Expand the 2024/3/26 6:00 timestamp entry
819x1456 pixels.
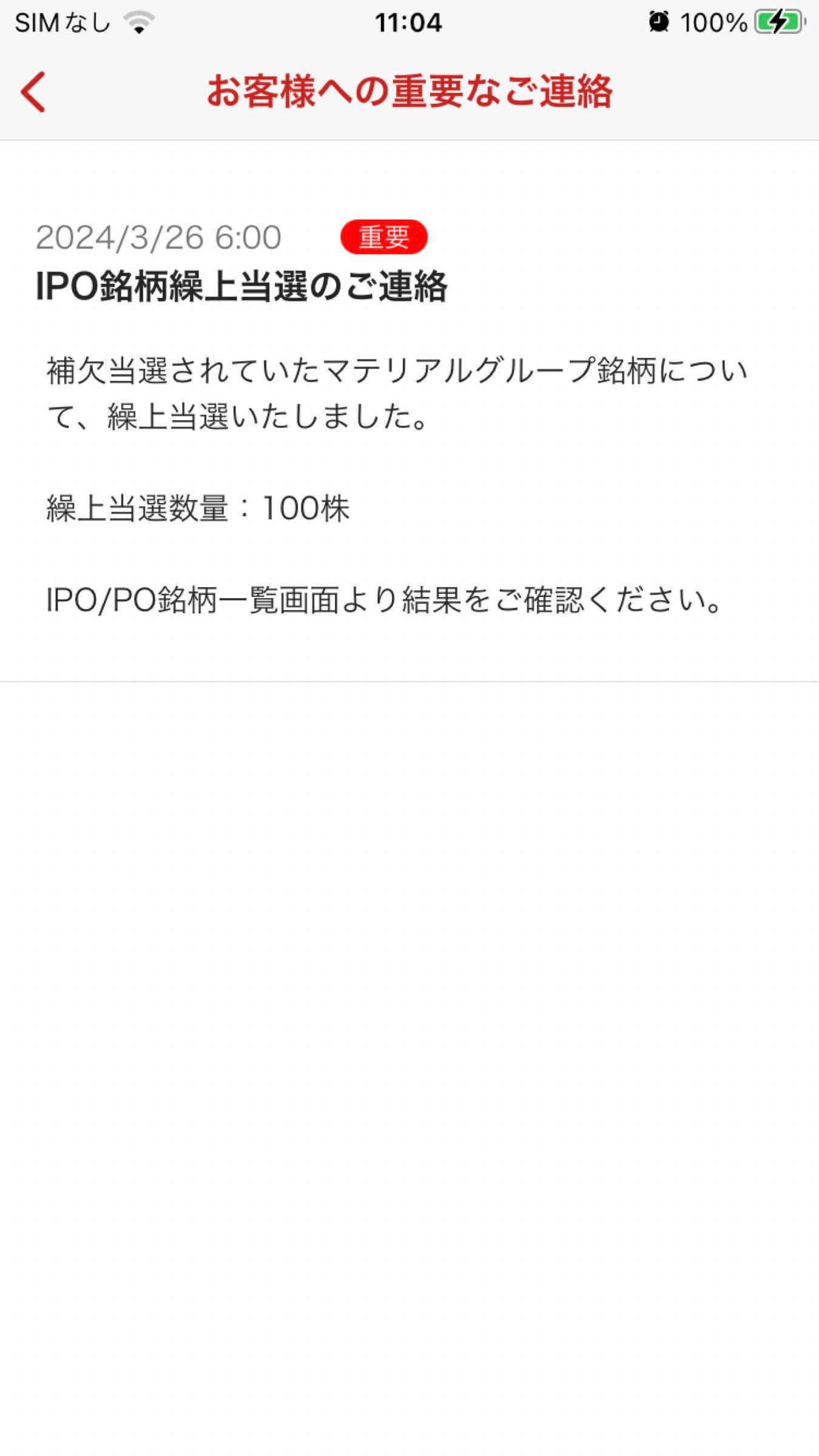[x=158, y=238]
